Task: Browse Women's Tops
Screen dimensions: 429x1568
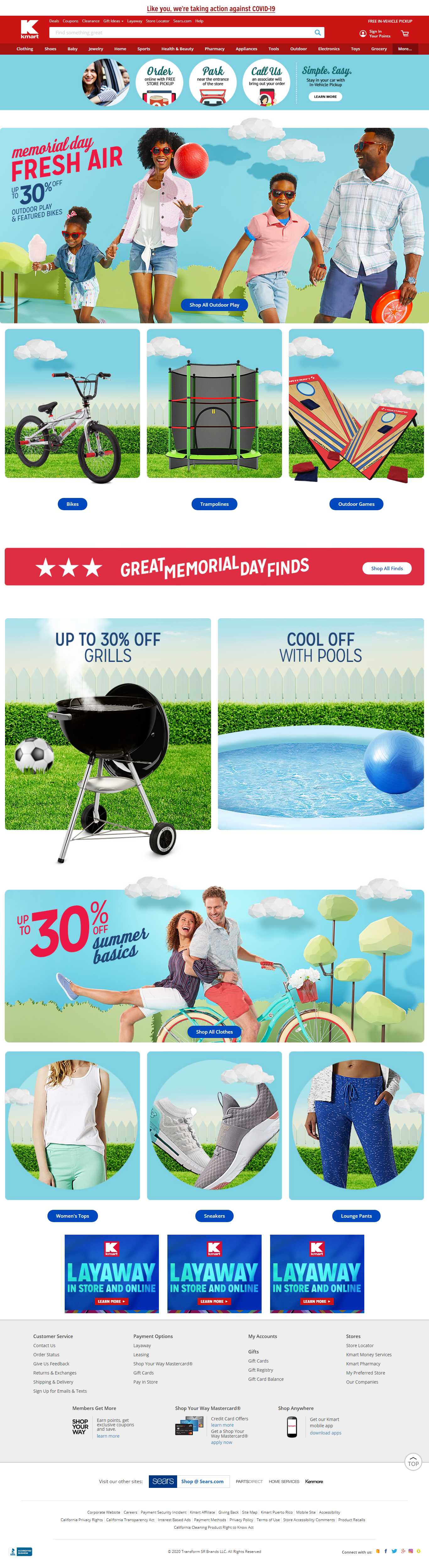Action: click(x=73, y=1216)
